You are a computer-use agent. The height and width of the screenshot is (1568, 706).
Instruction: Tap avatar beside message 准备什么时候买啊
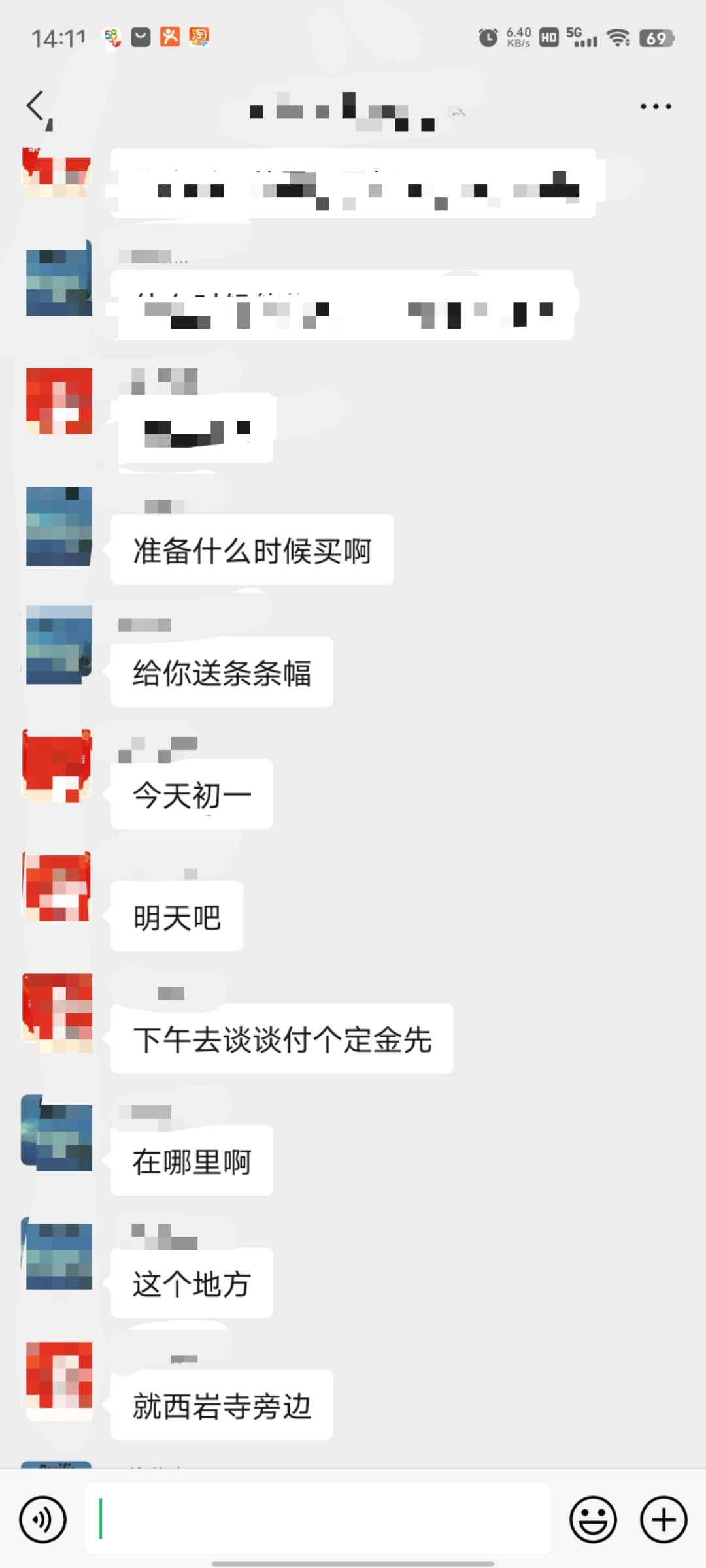click(x=59, y=526)
